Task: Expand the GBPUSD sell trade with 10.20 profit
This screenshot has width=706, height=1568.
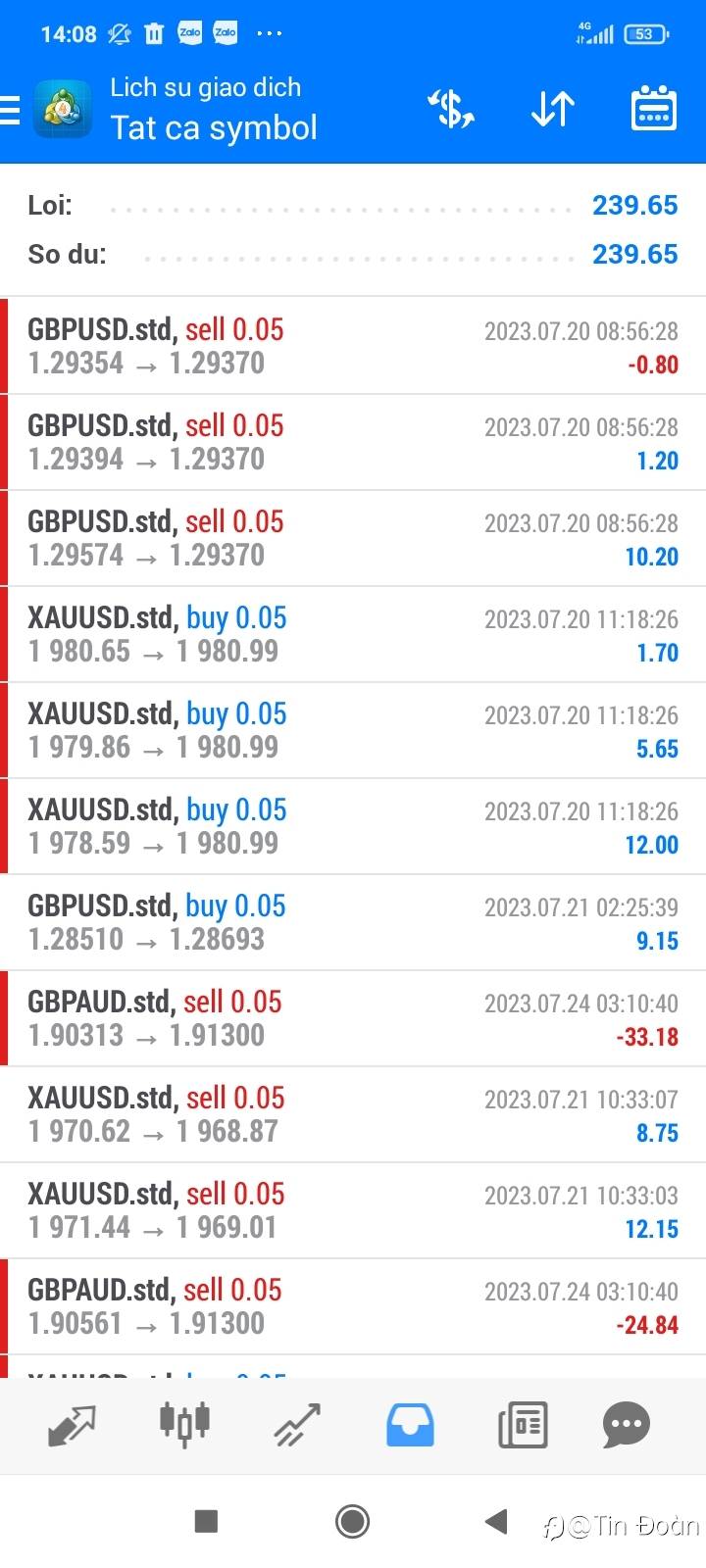Action: [353, 538]
